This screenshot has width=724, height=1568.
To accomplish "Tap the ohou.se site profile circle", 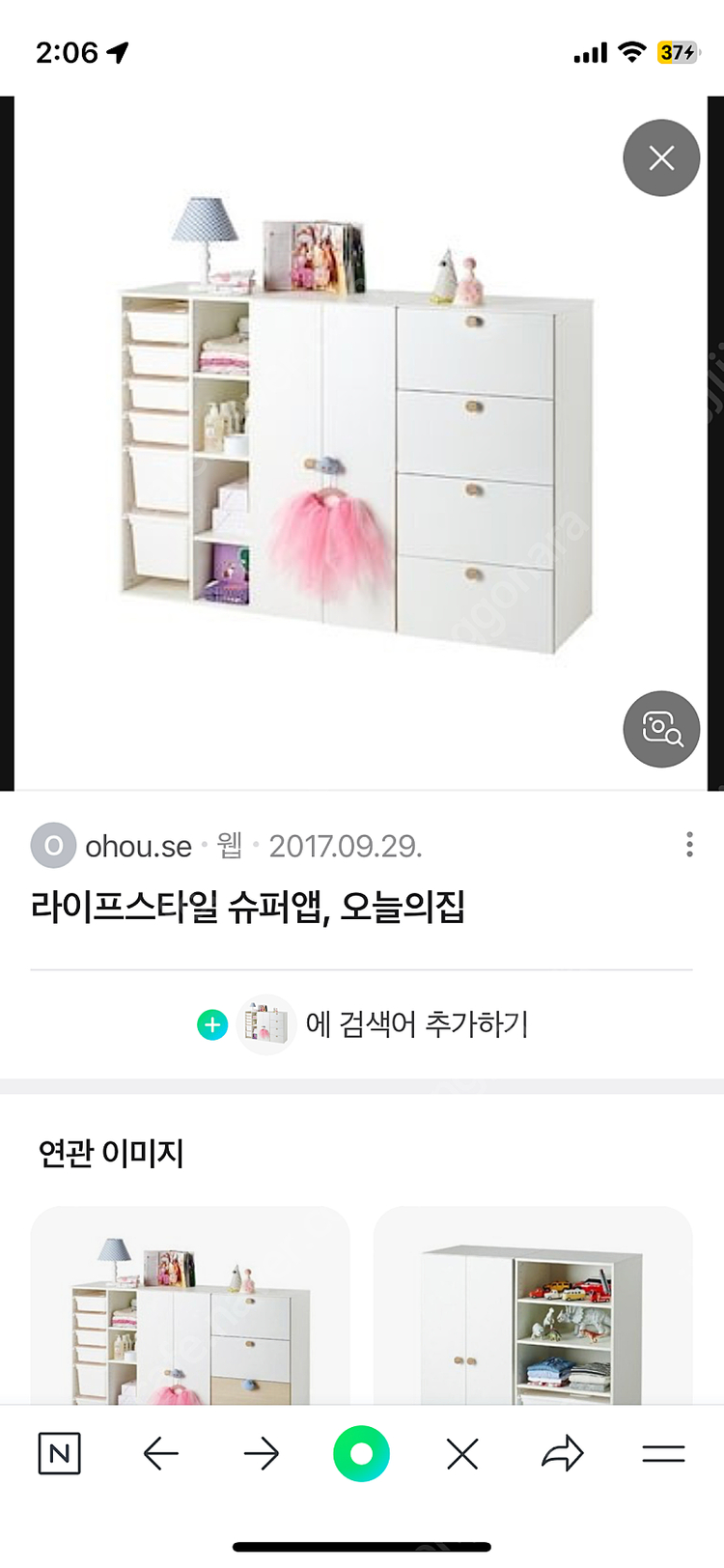I will (x=54, y=845).
